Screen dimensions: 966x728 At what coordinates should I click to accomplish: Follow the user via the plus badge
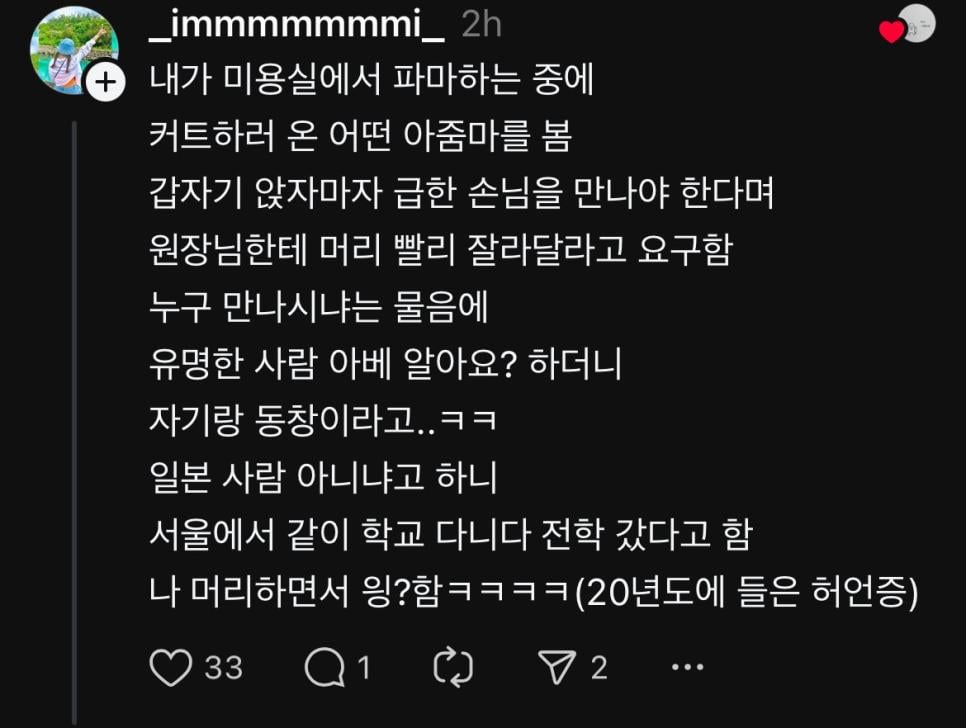pos(106,84)
